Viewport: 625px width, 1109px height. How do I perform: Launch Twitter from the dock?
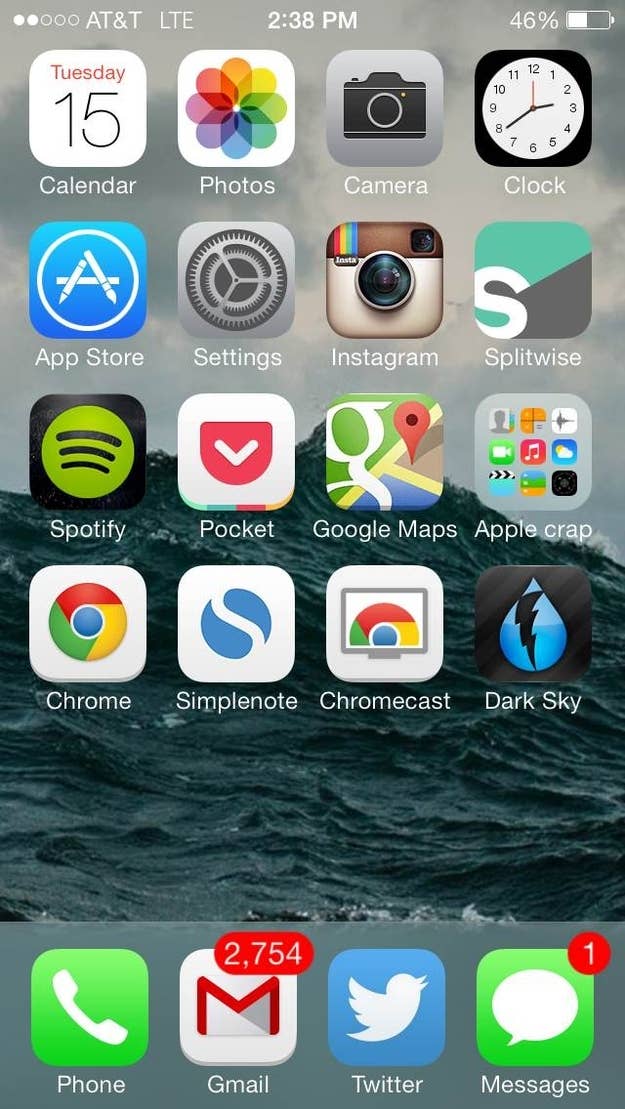(x=387, y=1007)
